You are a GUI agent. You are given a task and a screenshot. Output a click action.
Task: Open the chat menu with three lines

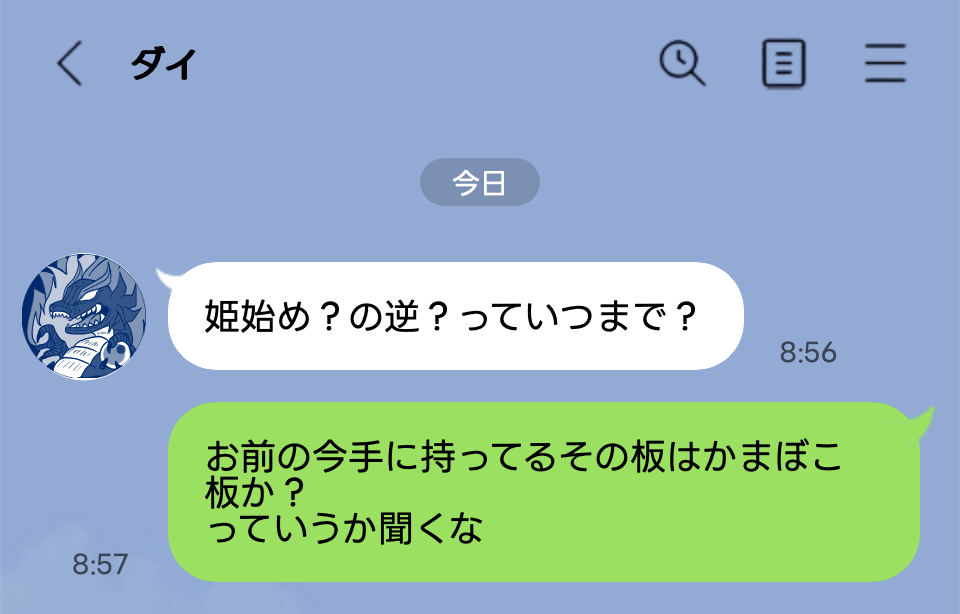[x=885, y=65]
